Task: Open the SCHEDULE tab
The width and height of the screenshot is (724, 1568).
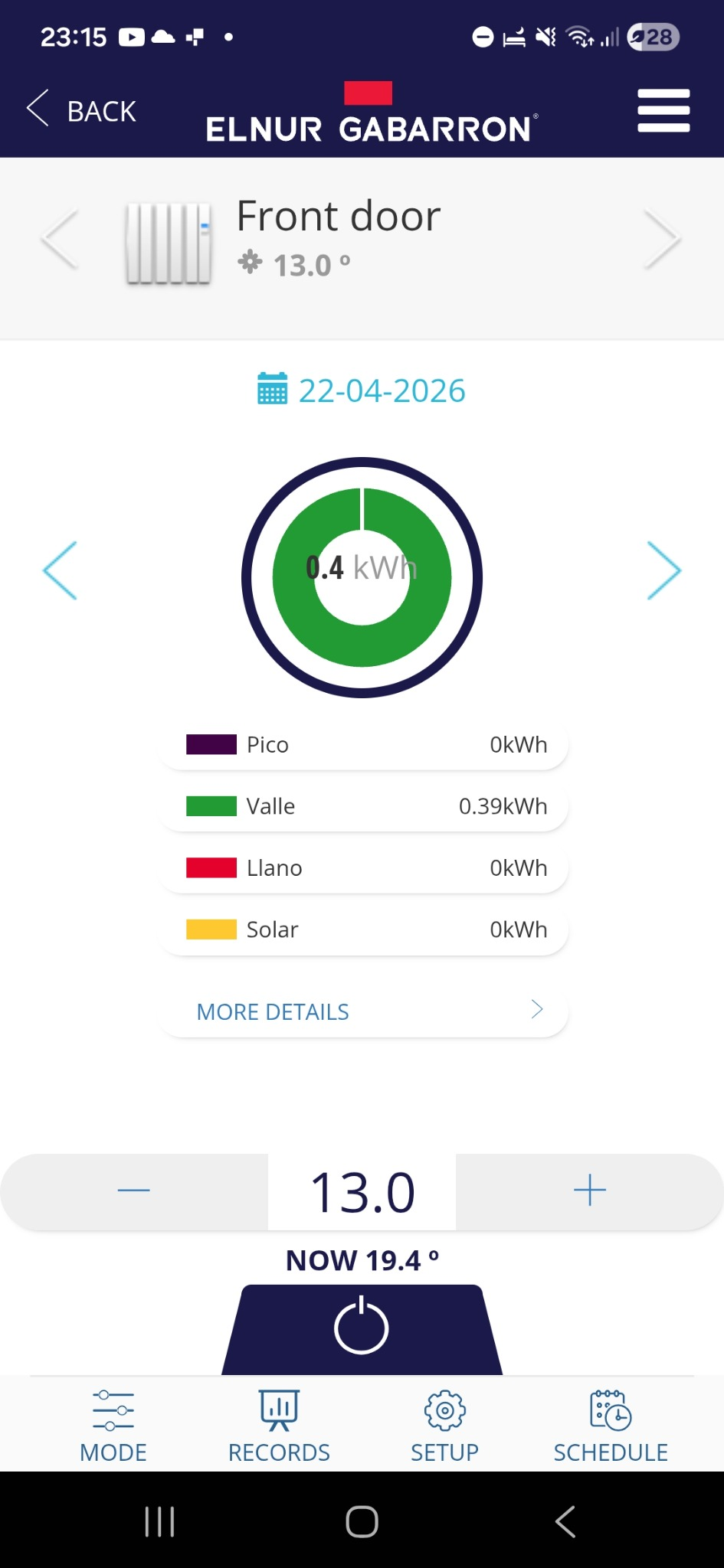Action: click(x=611, y=1426)
